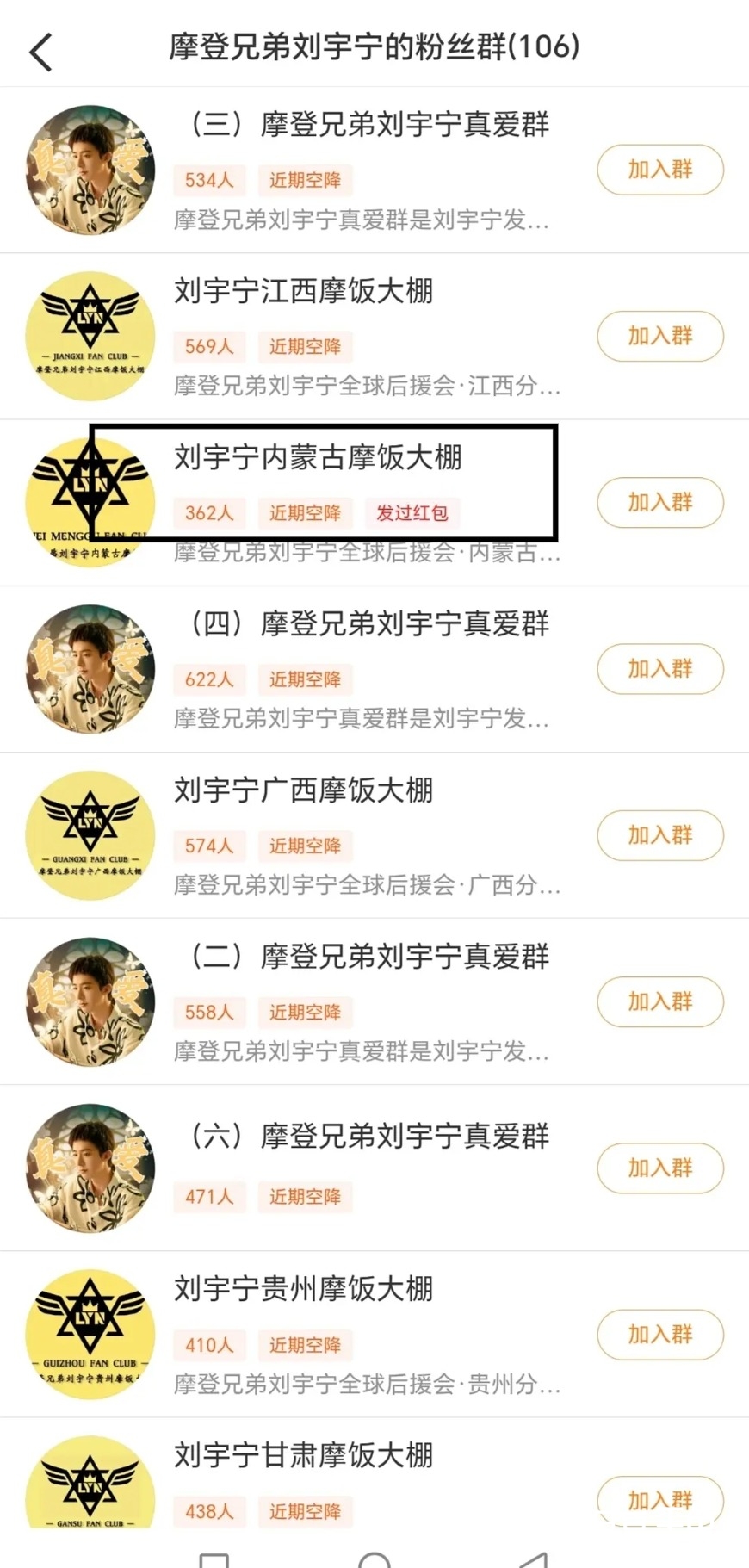Image resolution: width=749 pixels, height=1568 pixels.
Task: Join the 刘宇宁甘肃摩饭大棚 group
Action: (x=660, y=1500)
